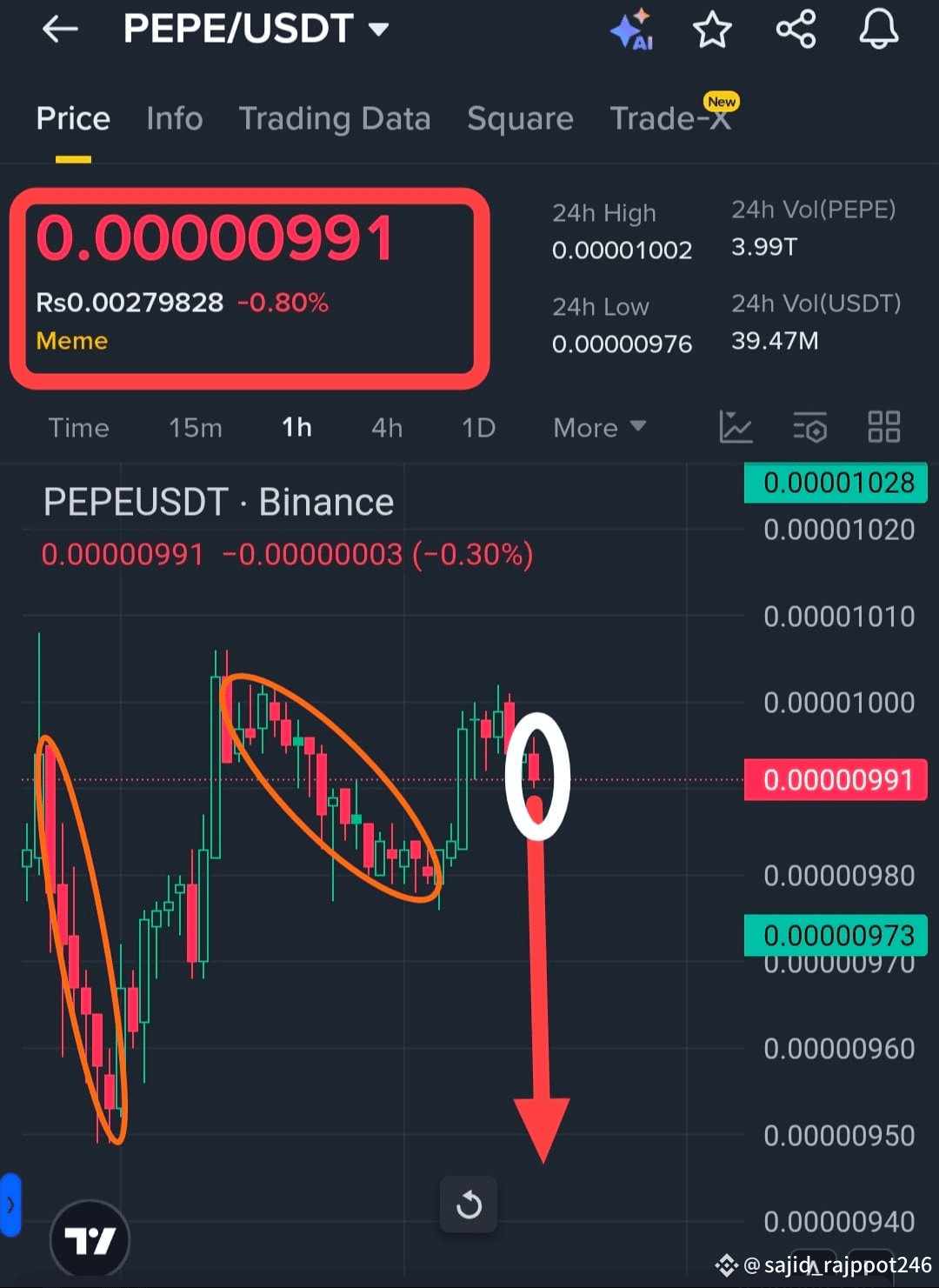This screenshot has height=1288, width=939.
Task: Switch to the Info tab
Action: [x=174, y=118]
